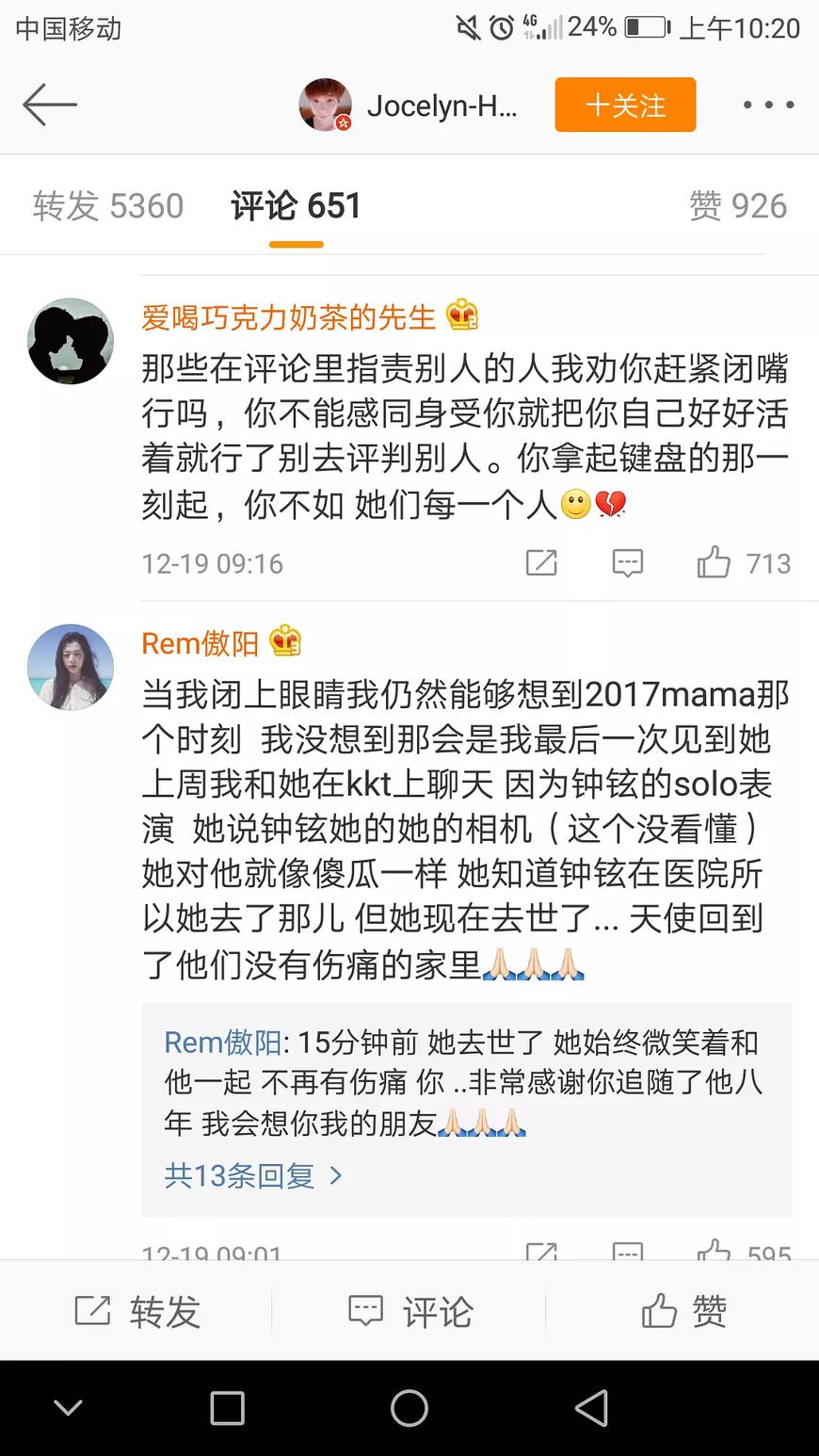The width and height of the screenshot is (819, 1456).
Task: Click Rem傲阳's avatar thumbnail
Action: click(x=71, y=667)
